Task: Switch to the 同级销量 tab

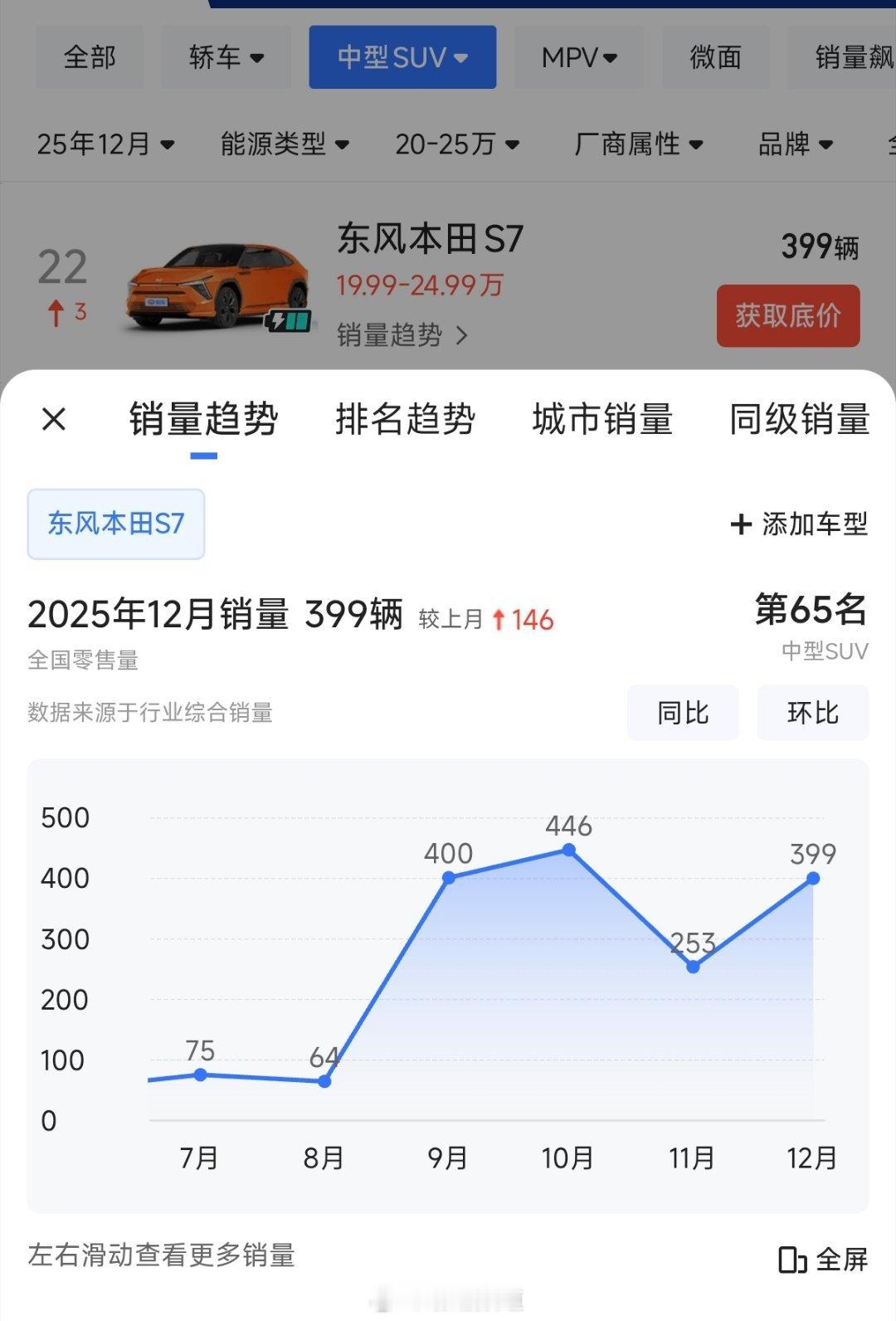Action: (x=799, y=419)
